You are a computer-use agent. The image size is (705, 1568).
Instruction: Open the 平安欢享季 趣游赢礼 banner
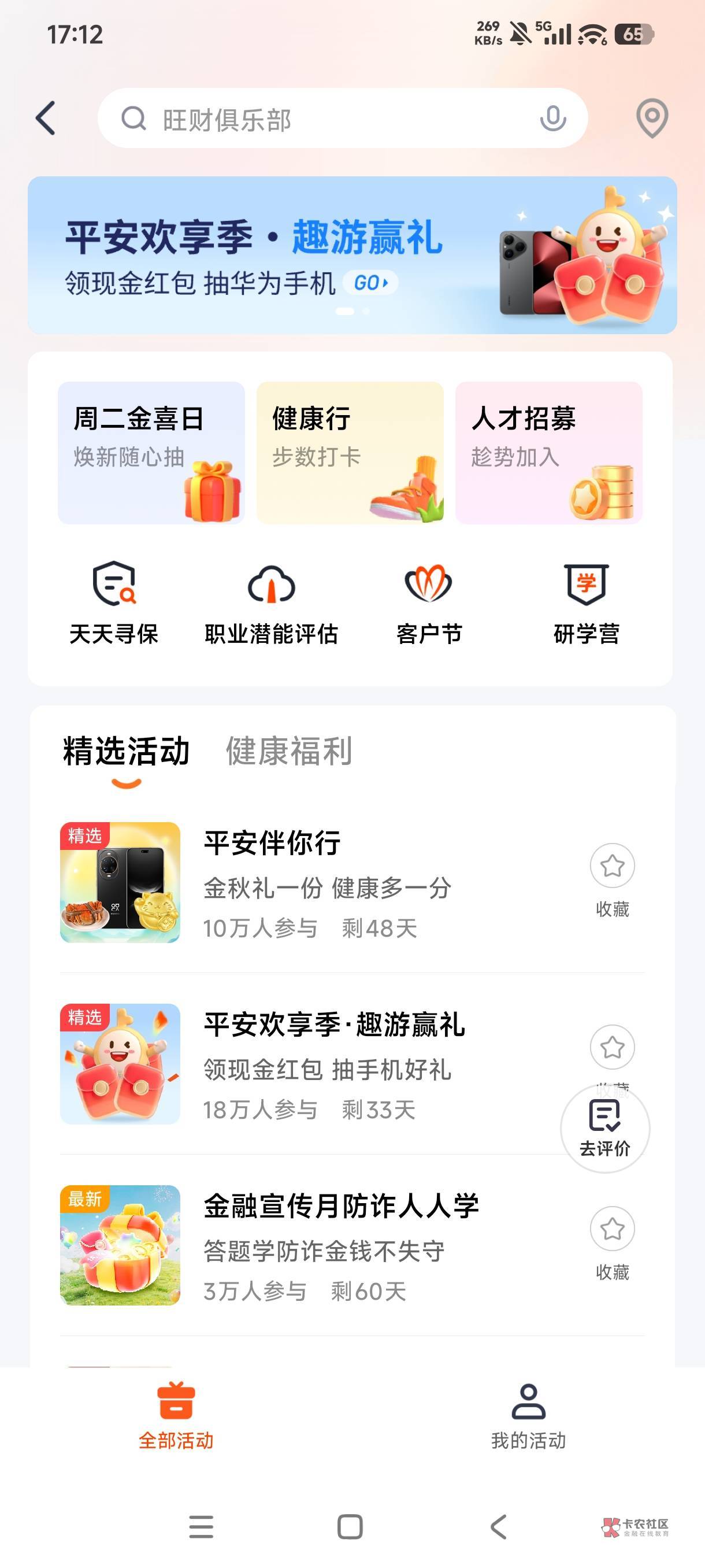[x=352, y=255]
